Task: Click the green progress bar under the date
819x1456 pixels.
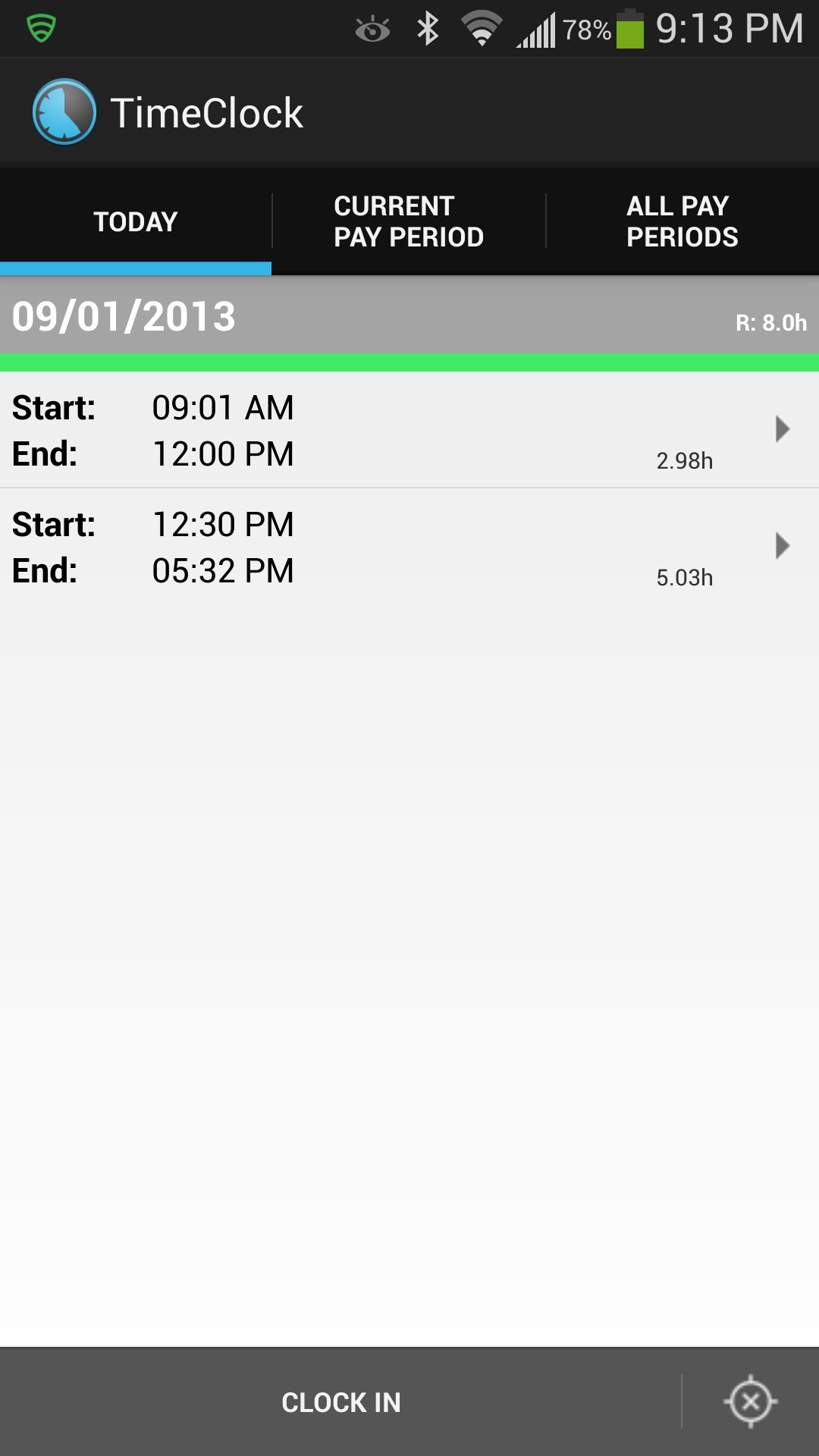Action: coord(409,362)
